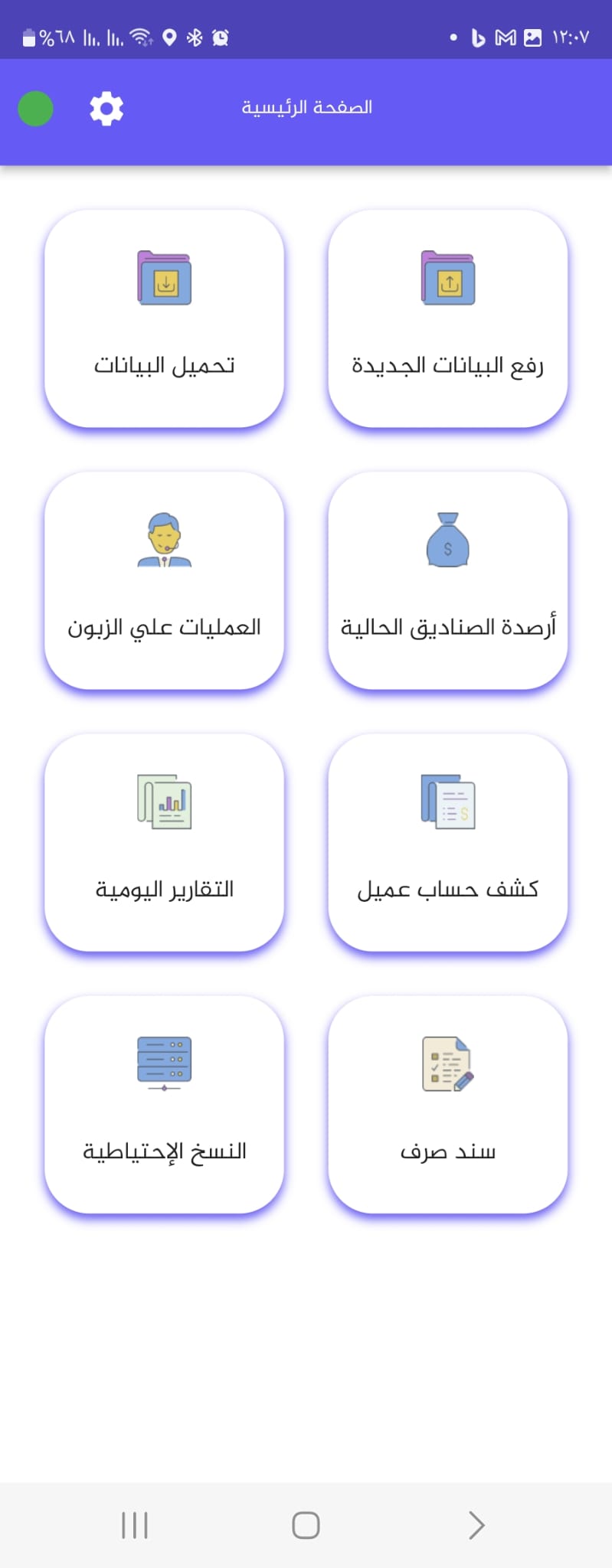612x1568 pixels.
Task: Go to the system home button
Action: click(306, 1525)
